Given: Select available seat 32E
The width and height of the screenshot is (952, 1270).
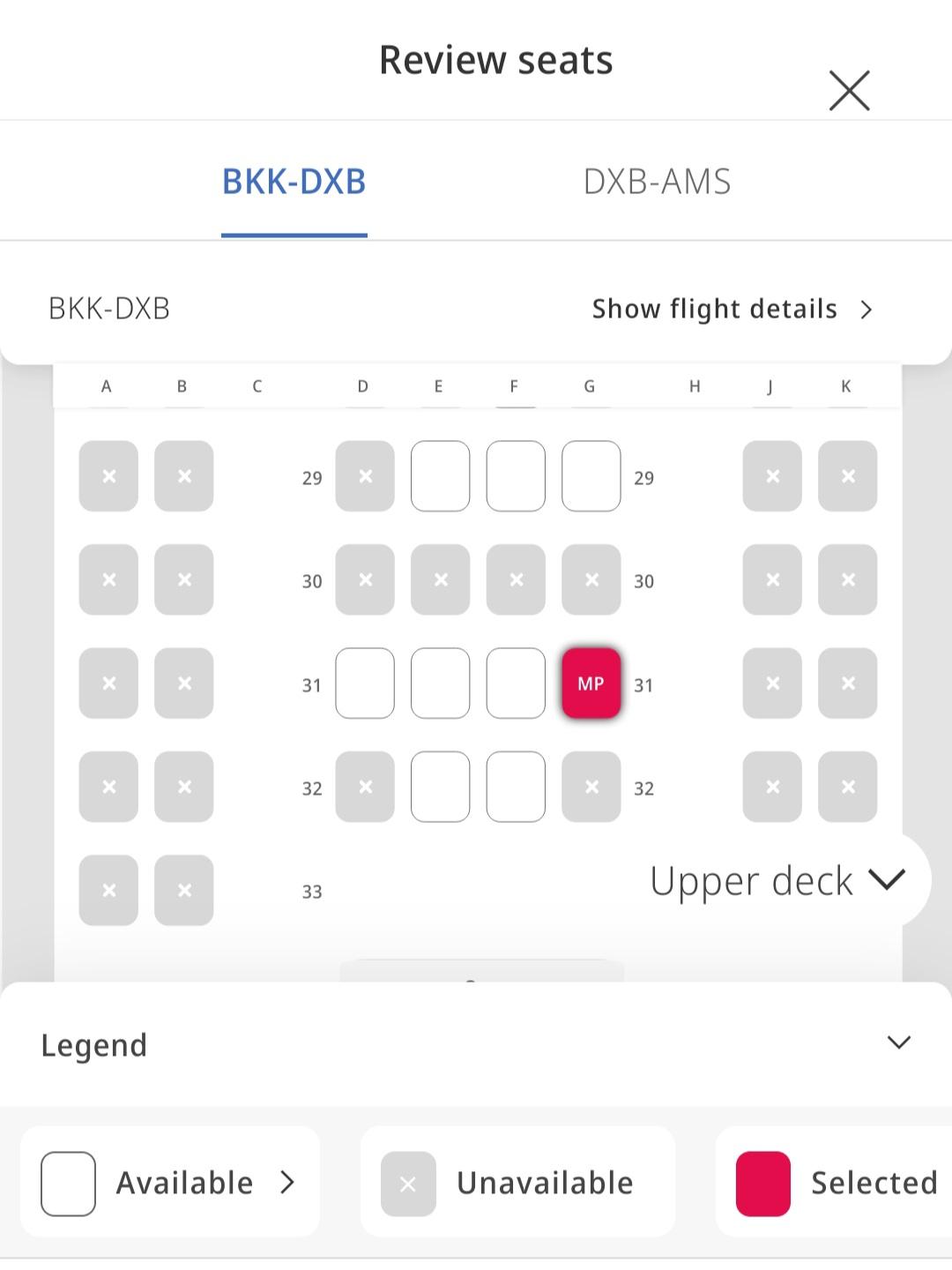Looking at the screenshot, I should click(440, 787).
